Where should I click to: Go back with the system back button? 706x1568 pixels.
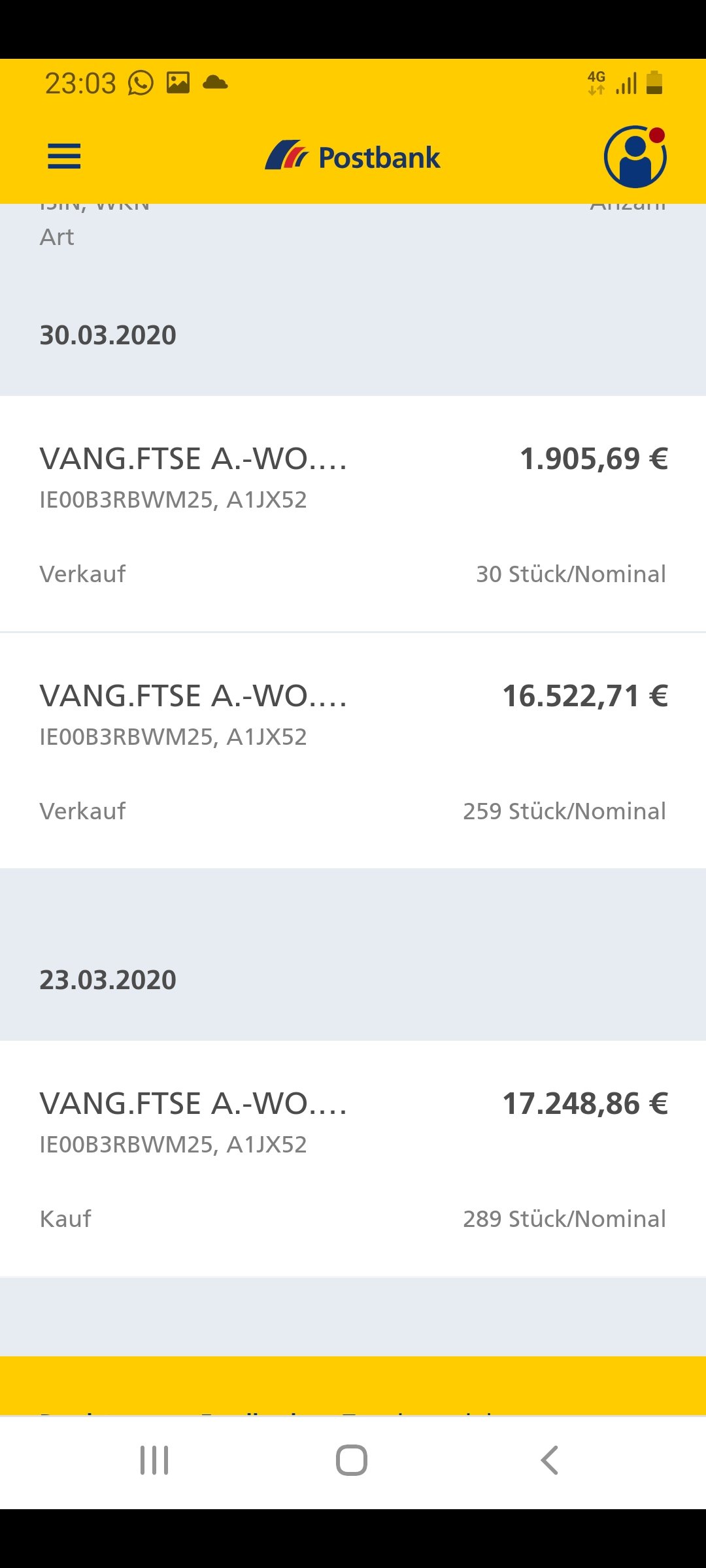[550, 1460]
